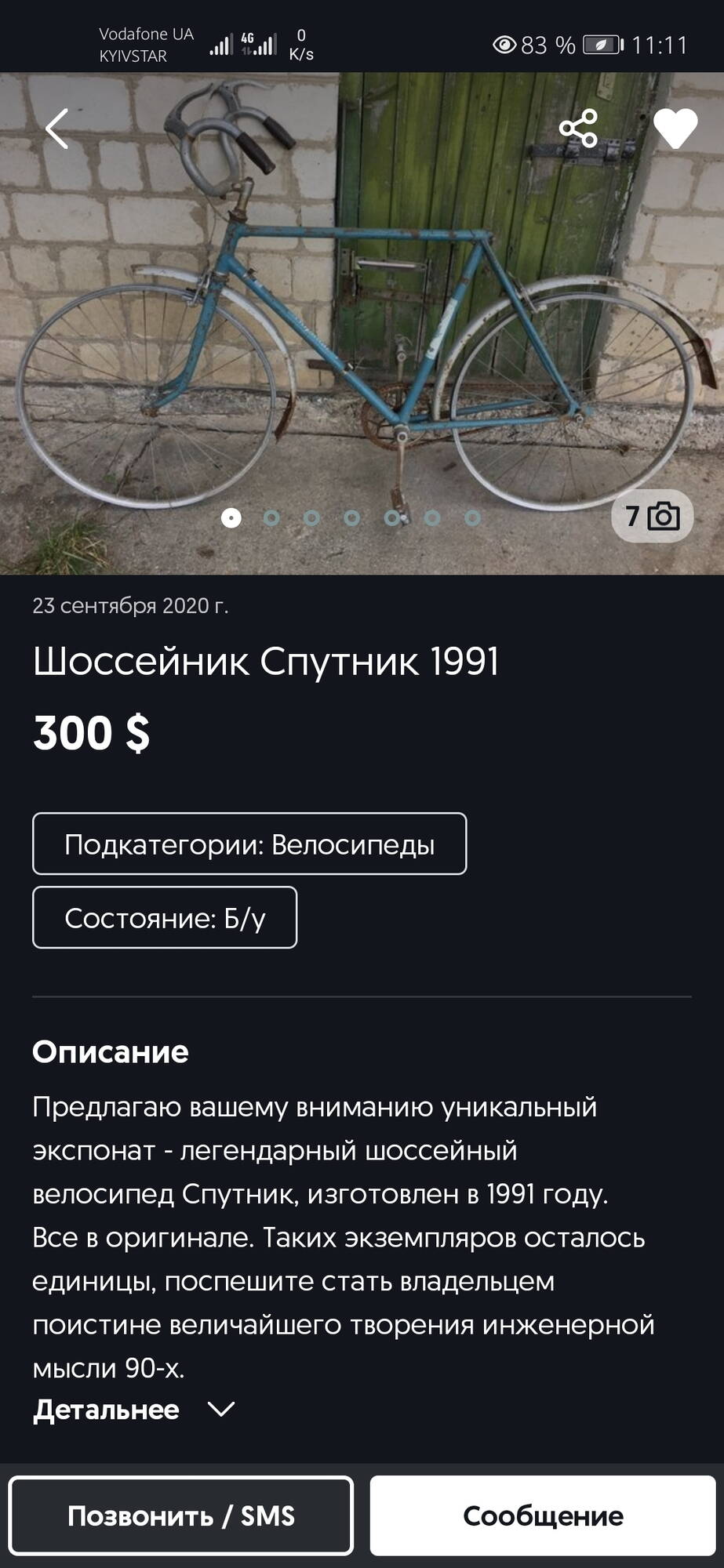Remove listing from favorites via heart icon
Viewport: 724px width, 1568px height.
(x=675, y=129)
